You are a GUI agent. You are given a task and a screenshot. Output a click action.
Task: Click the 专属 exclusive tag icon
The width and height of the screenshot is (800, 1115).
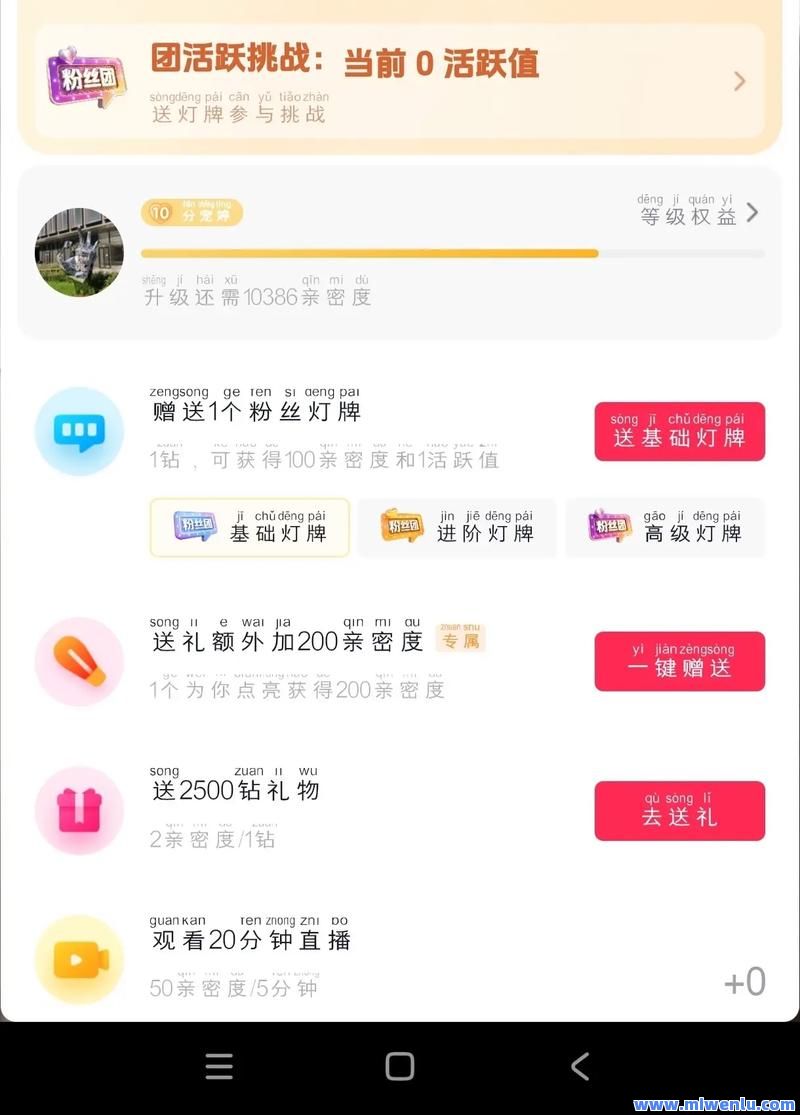(x=463, y=637)
